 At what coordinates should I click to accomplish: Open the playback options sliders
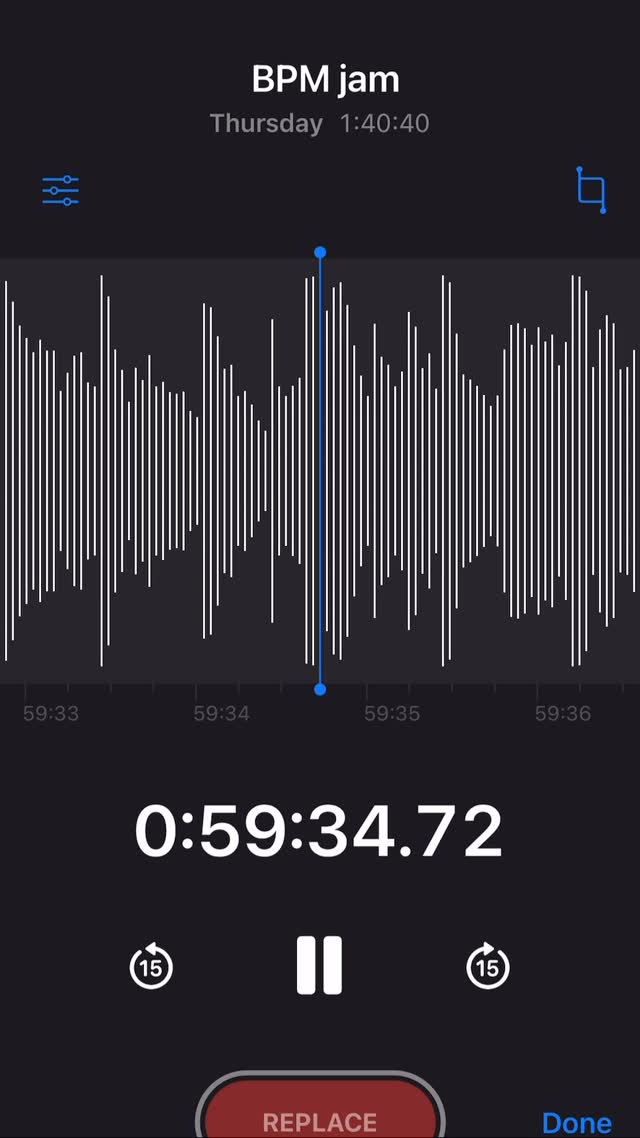[x=60, y=190]
